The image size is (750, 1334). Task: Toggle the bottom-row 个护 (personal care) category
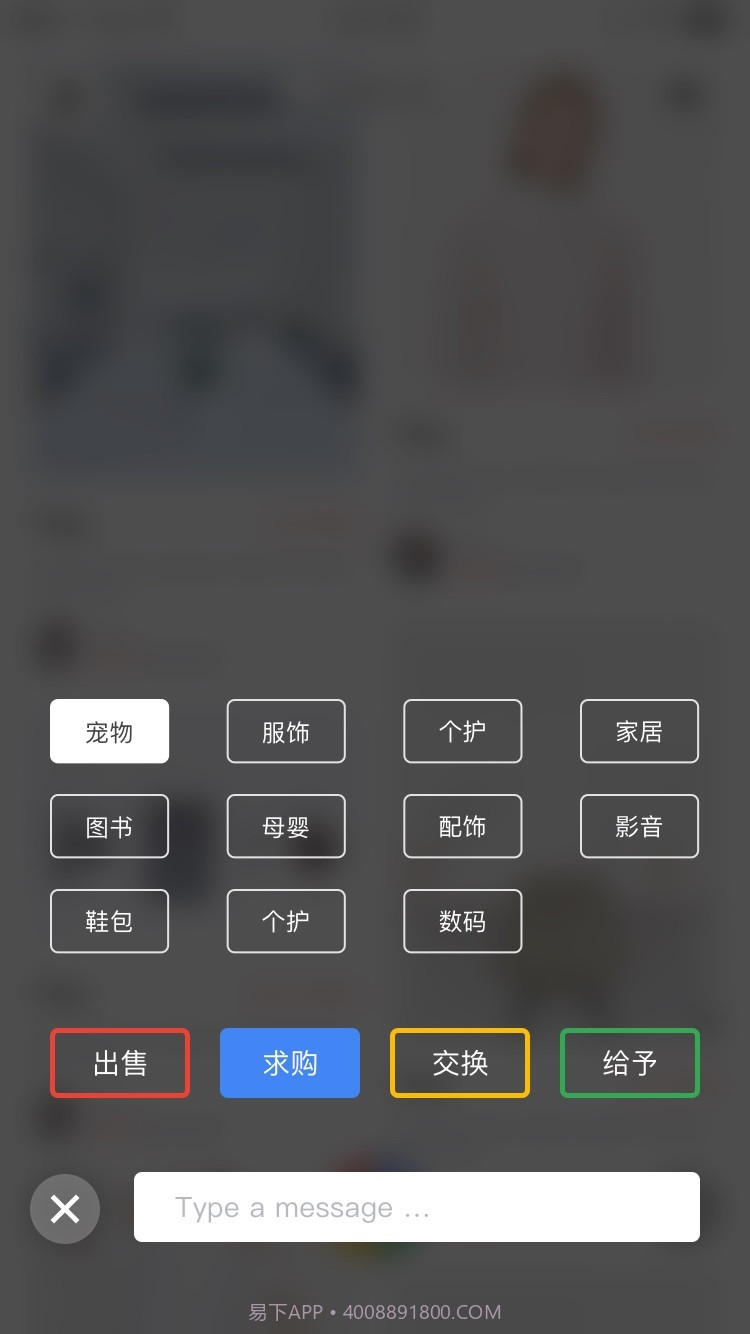point(286,921)
